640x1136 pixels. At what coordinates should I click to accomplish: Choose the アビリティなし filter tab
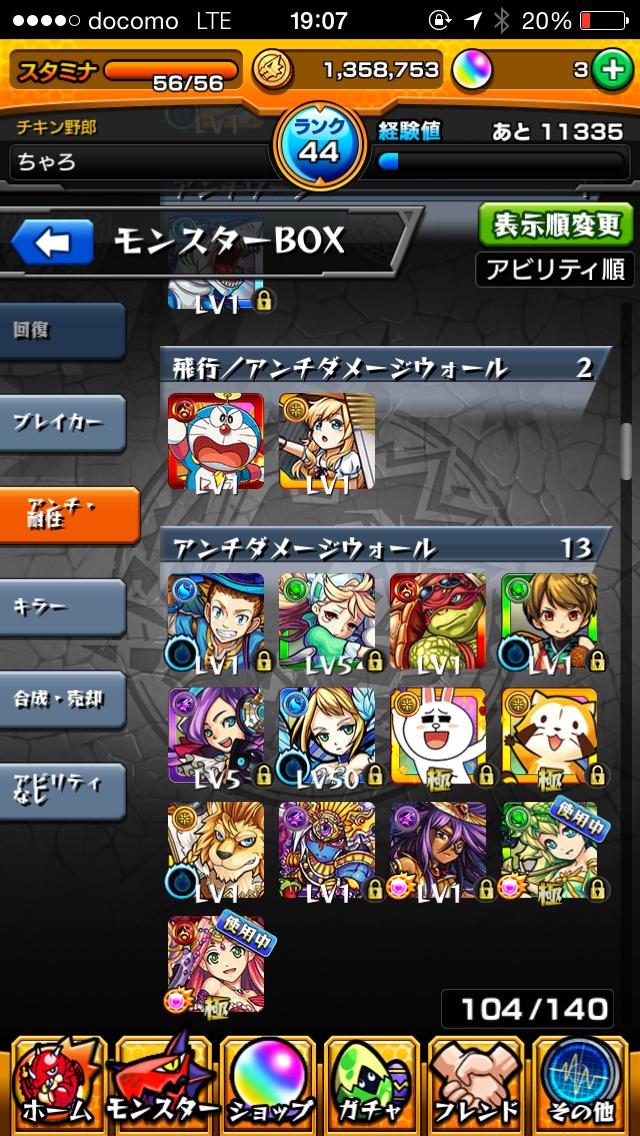62,791
